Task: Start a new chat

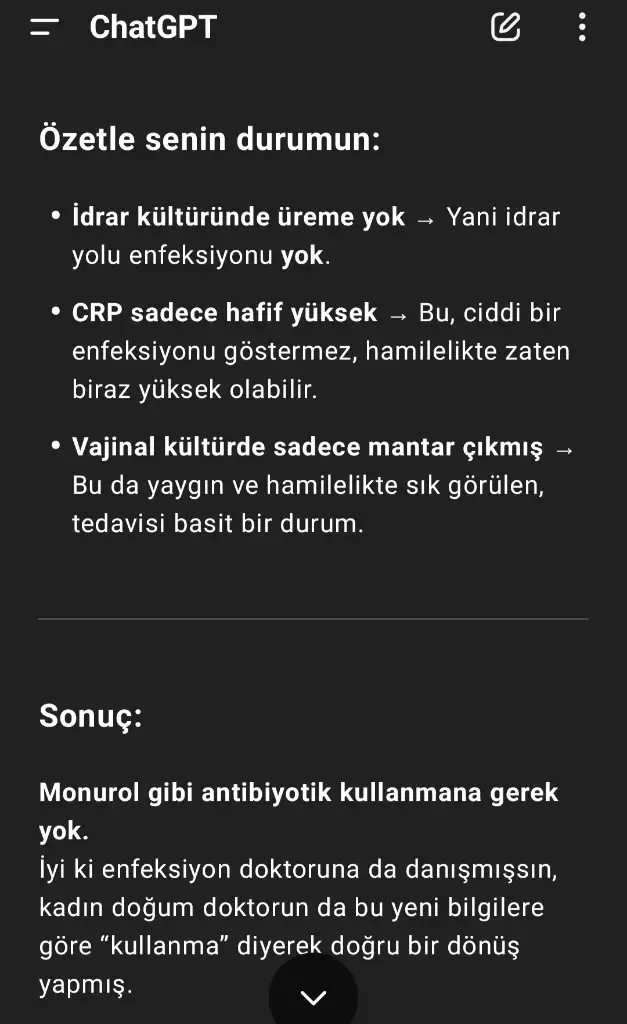Action: click(x=506, y=28)
